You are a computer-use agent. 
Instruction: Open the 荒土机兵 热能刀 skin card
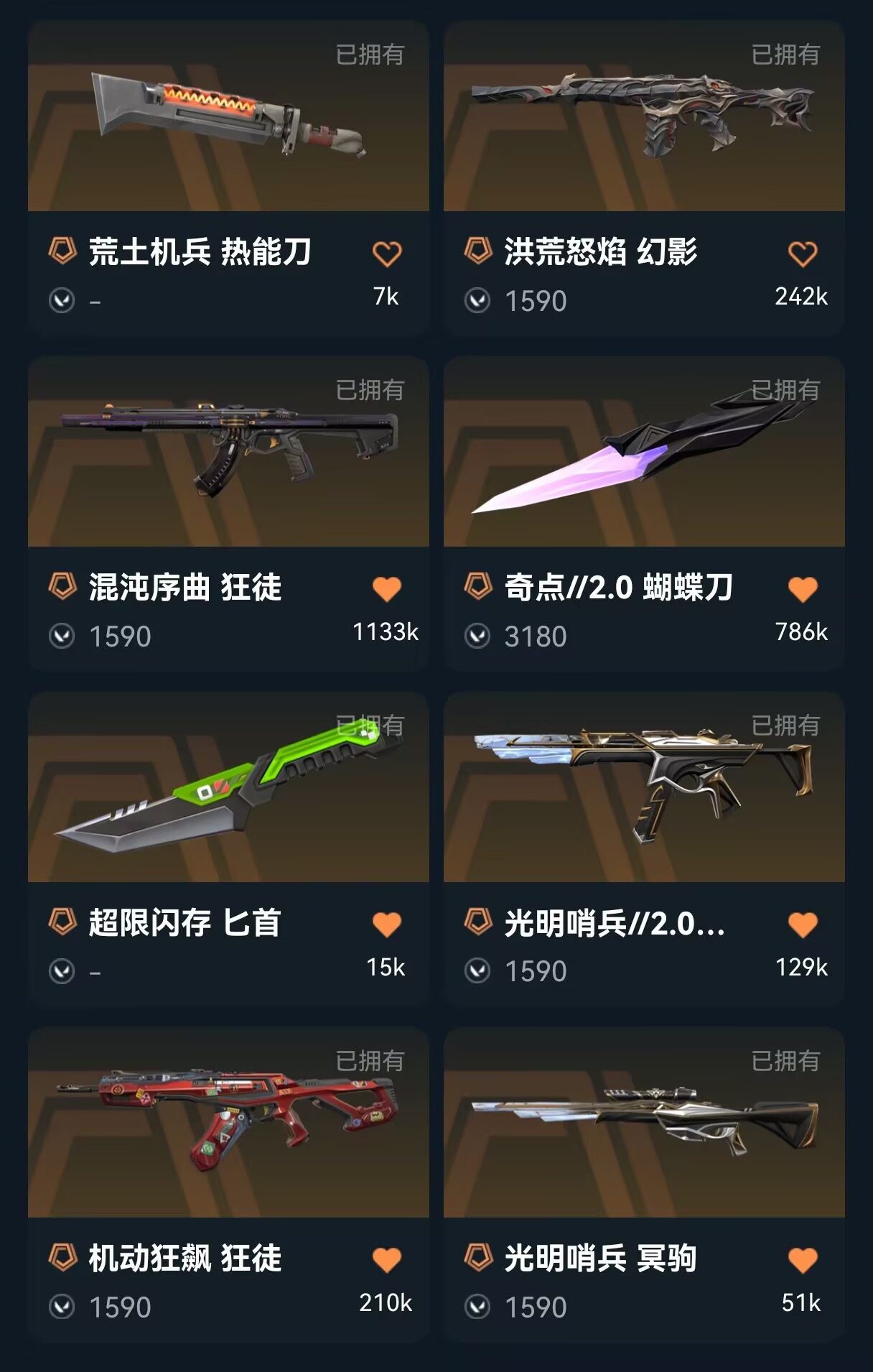click(228, 117)
